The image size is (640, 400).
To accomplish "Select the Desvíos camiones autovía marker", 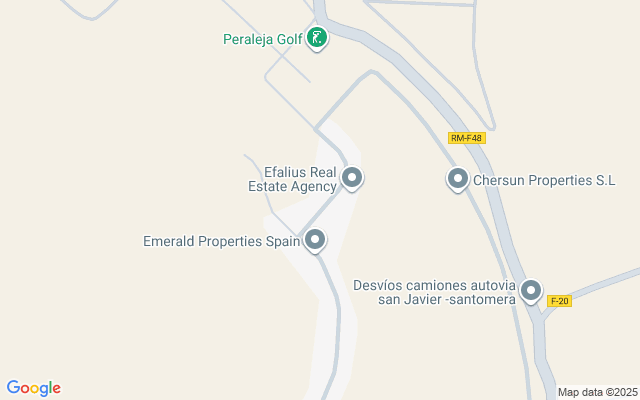I will pyautogui.click(x=530, y=291).
